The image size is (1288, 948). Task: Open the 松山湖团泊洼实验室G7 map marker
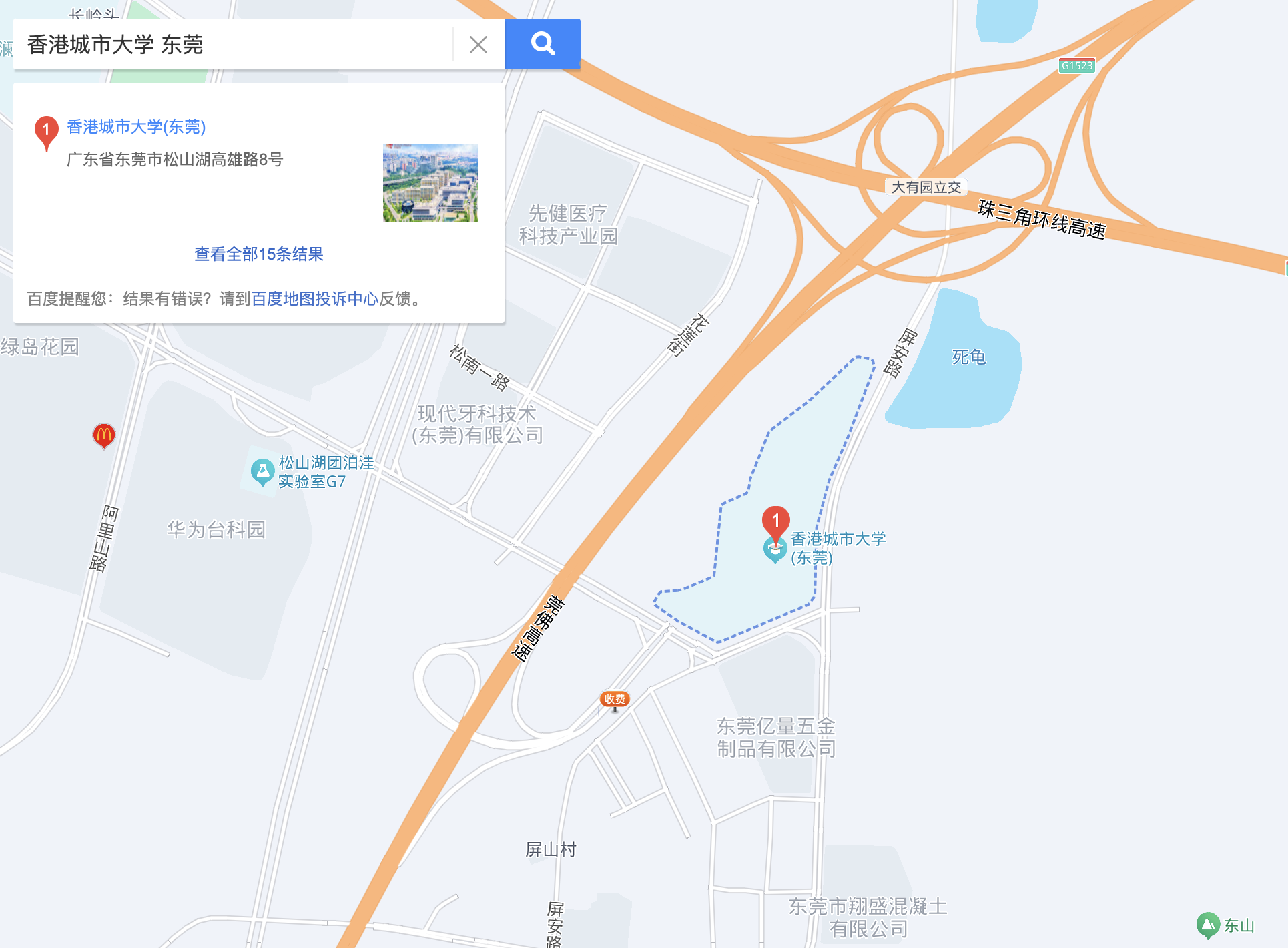click(x=262, y=471)
